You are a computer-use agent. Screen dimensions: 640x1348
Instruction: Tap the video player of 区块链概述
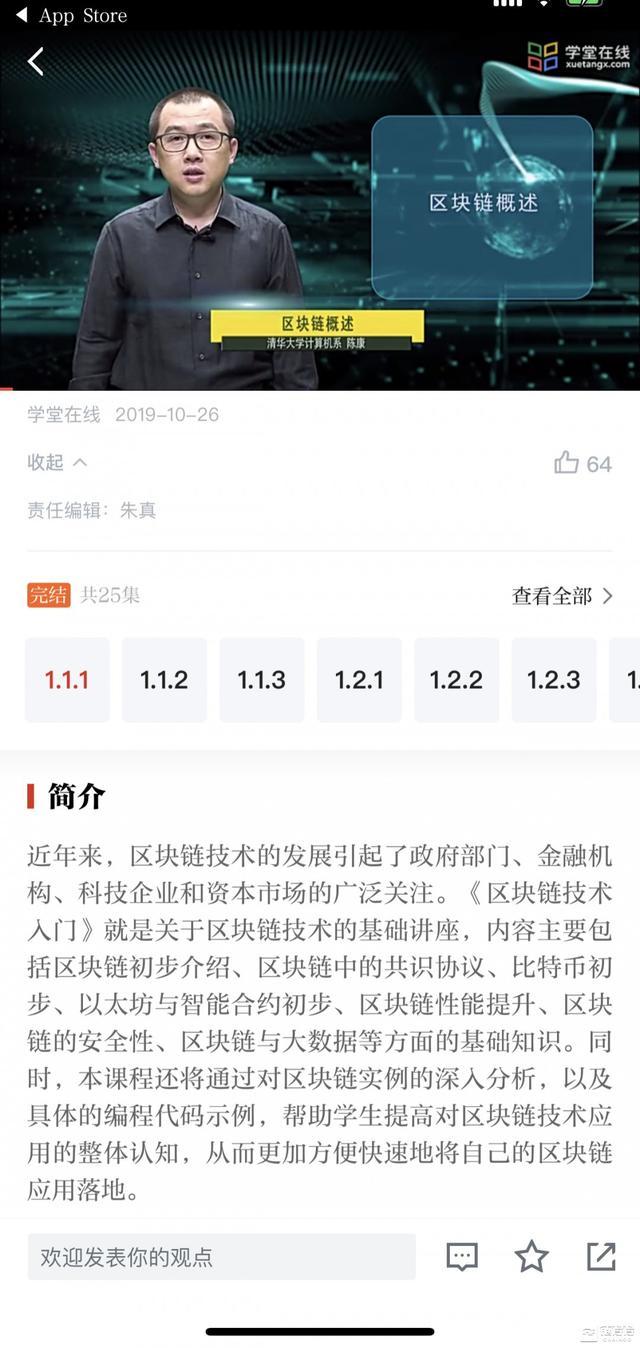point(320,220)
